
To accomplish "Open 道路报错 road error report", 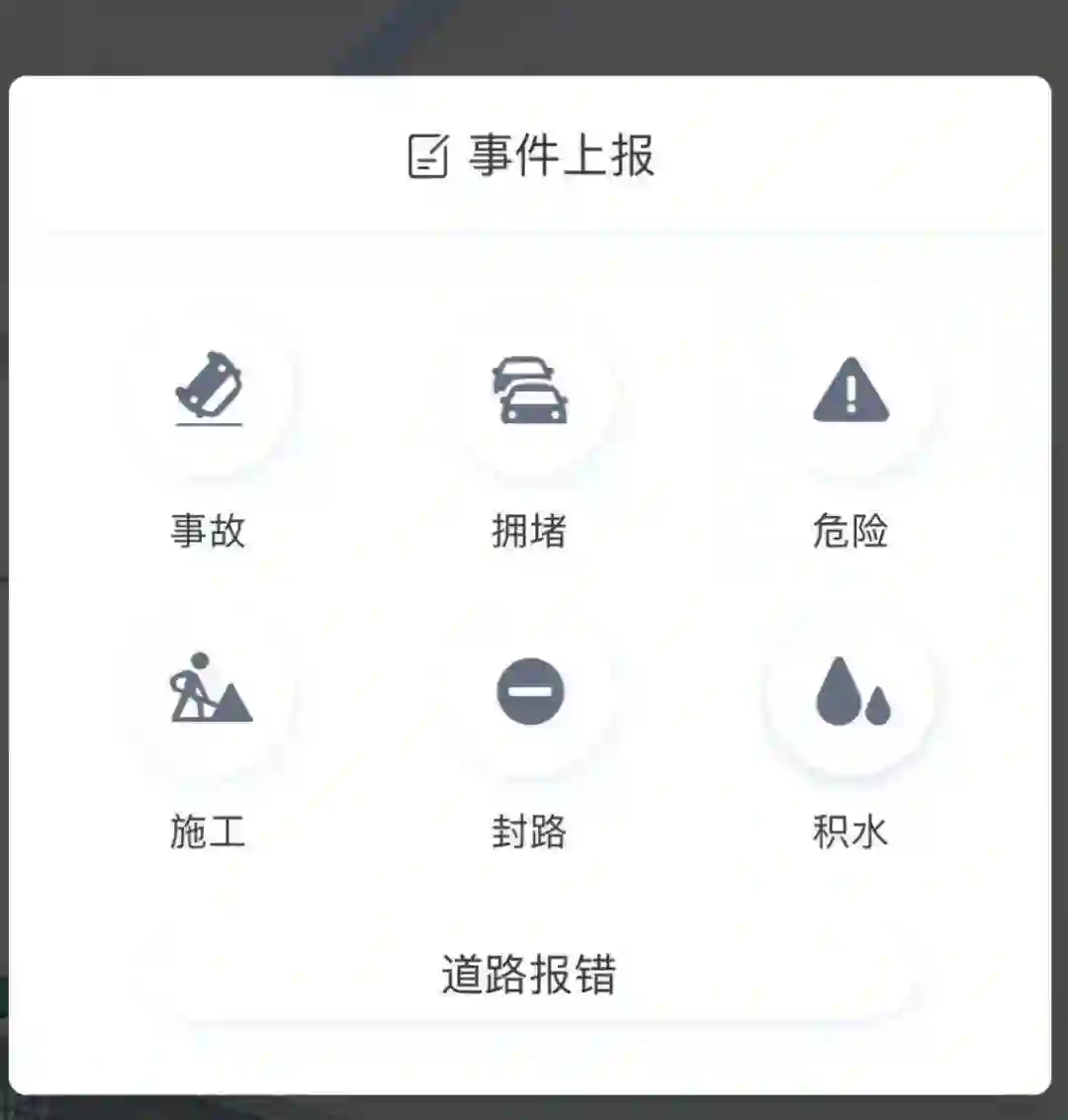I will 529,975.
